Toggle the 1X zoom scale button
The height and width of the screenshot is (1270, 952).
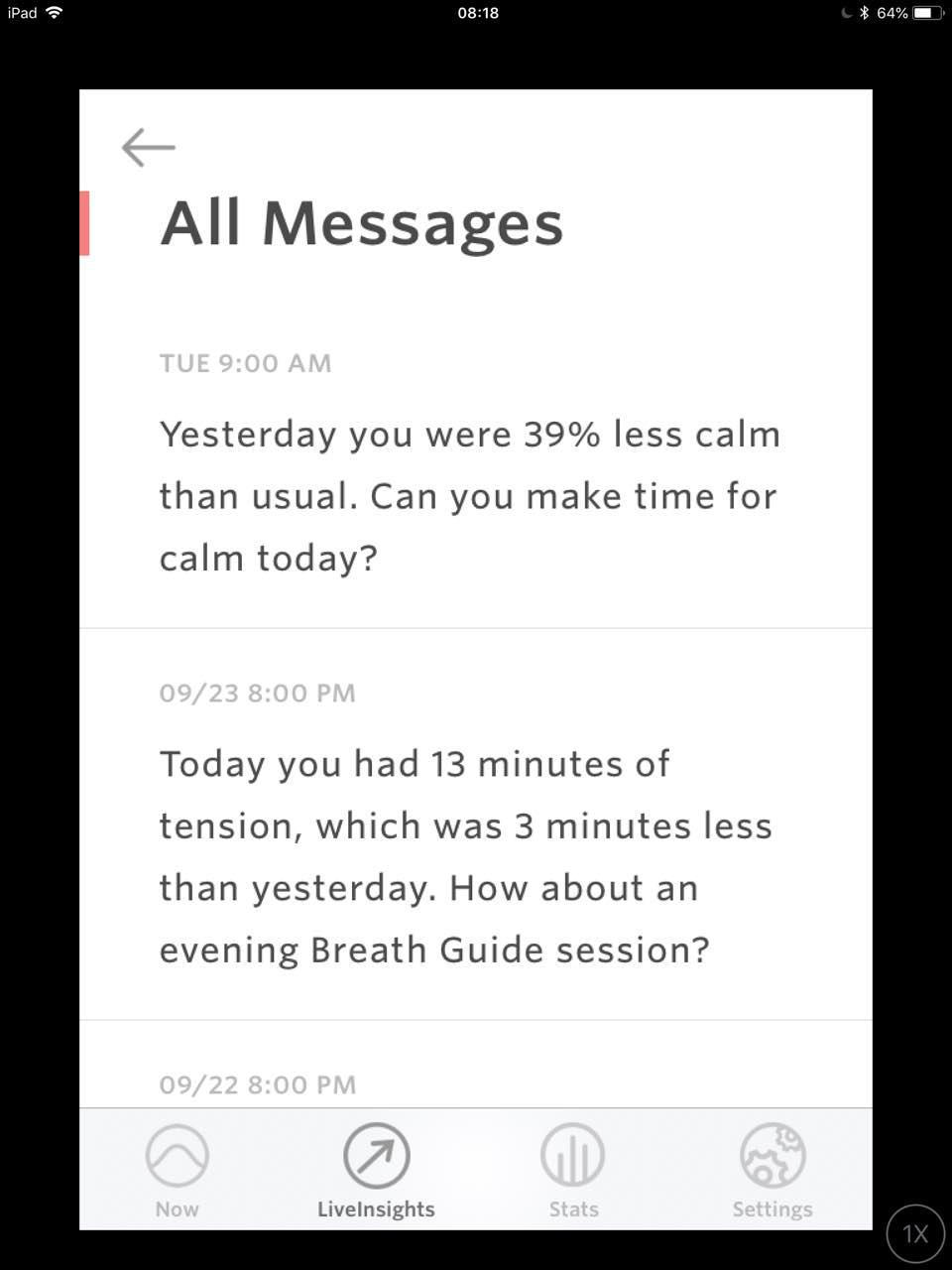(x=914, y=1233)
